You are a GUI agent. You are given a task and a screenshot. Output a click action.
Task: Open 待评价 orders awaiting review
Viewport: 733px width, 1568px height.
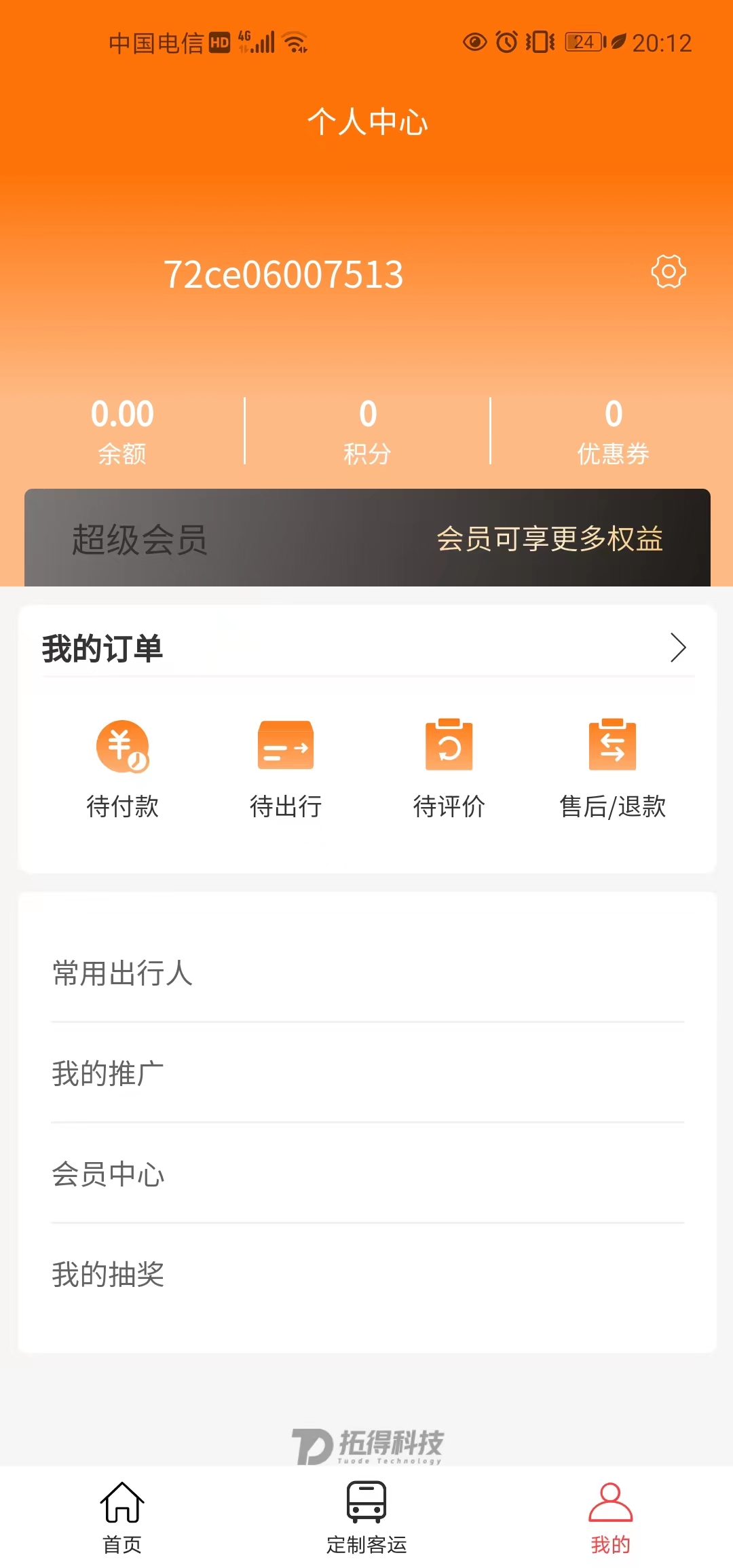click(x=449, y=768)
